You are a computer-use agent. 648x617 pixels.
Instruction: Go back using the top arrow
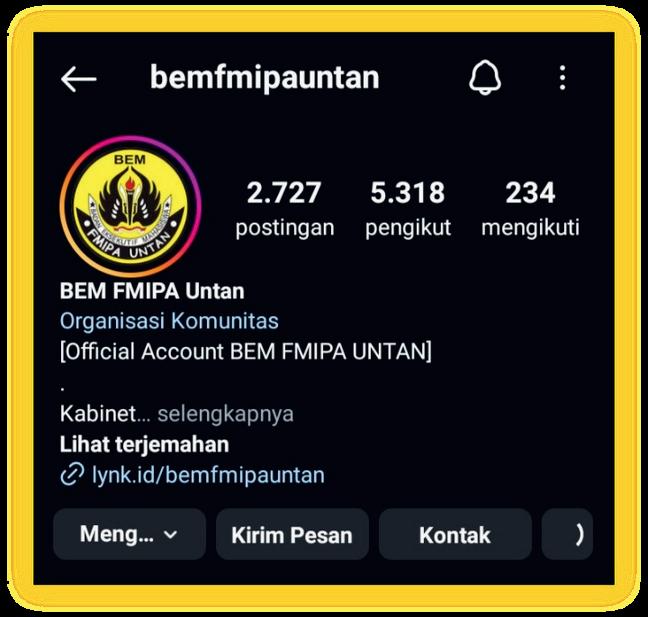pyautogui.click(x=78, y=79)
